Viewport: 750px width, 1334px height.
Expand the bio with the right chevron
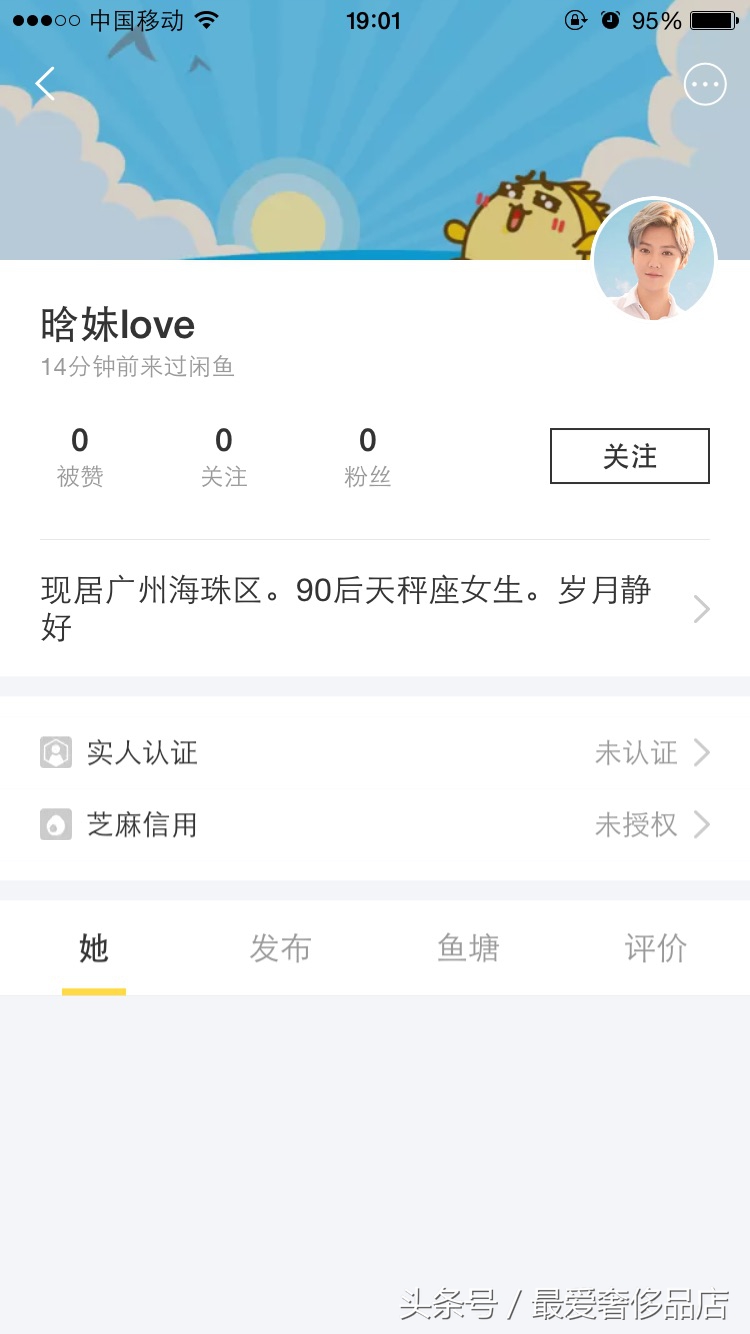pyautogui.click(x=701, y=609)
